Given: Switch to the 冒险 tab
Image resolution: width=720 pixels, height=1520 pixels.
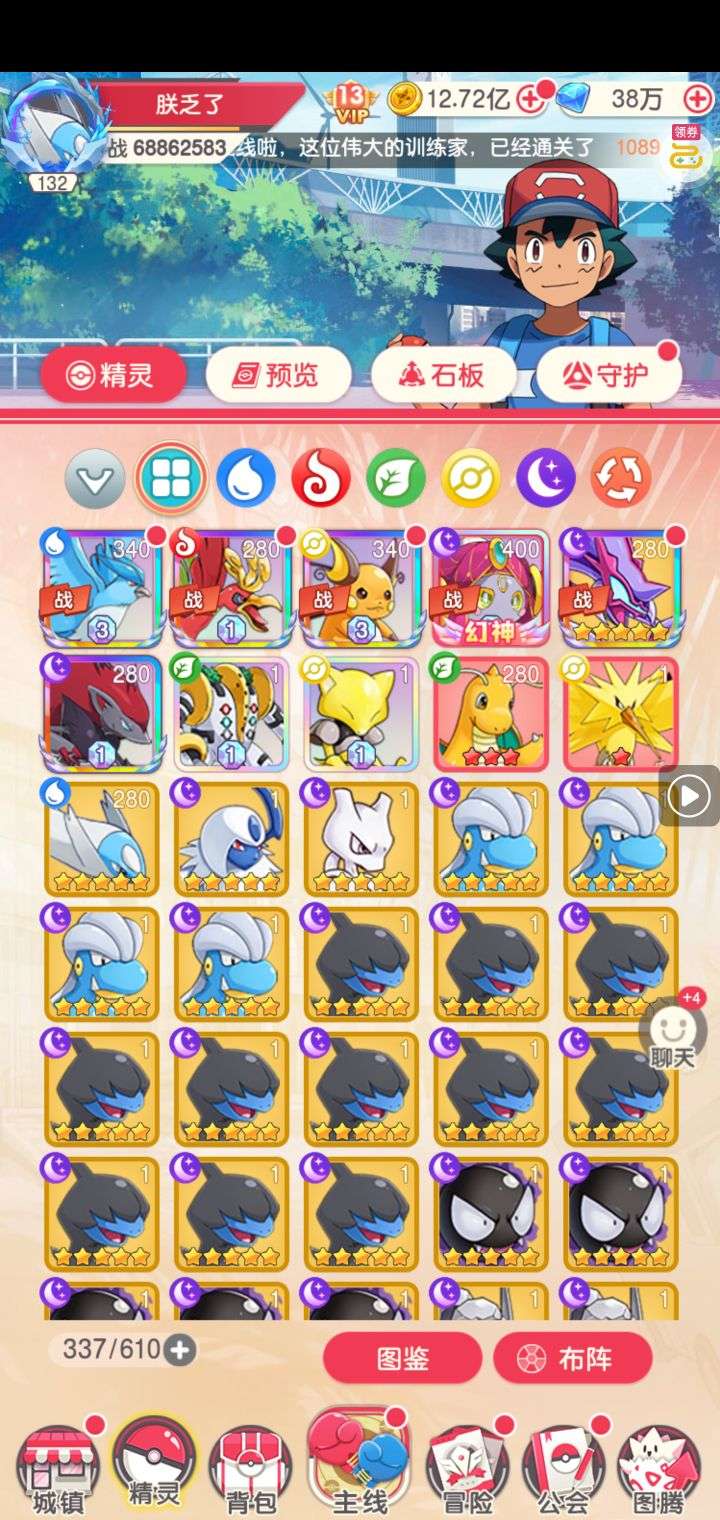Looking at the screenshot, I should [467, 1466].
